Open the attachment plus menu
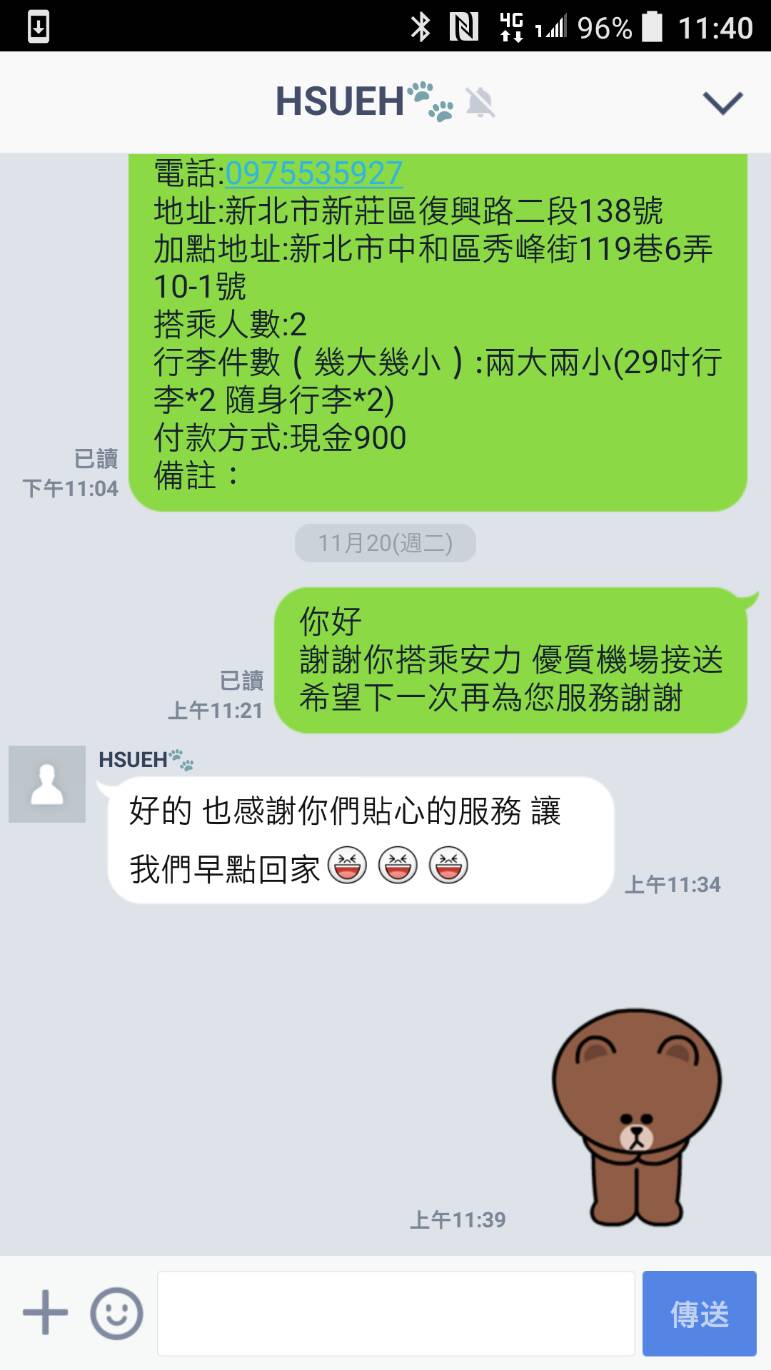 tap(45, 1313)
